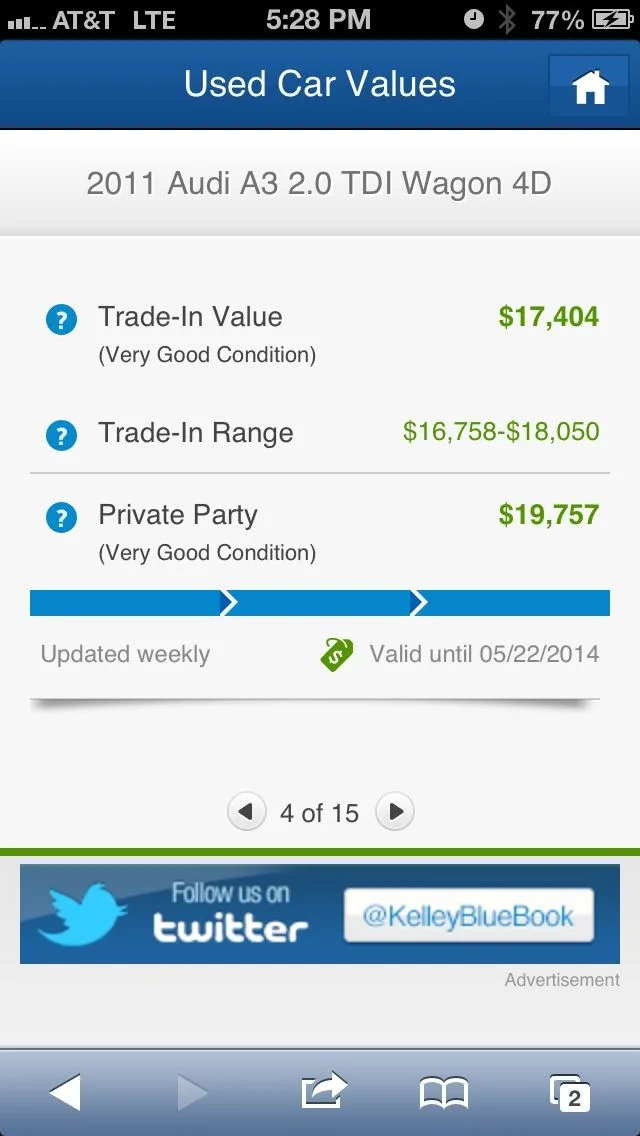Show the open browser tabs
640x1136 pixels.
point(570,1092)
